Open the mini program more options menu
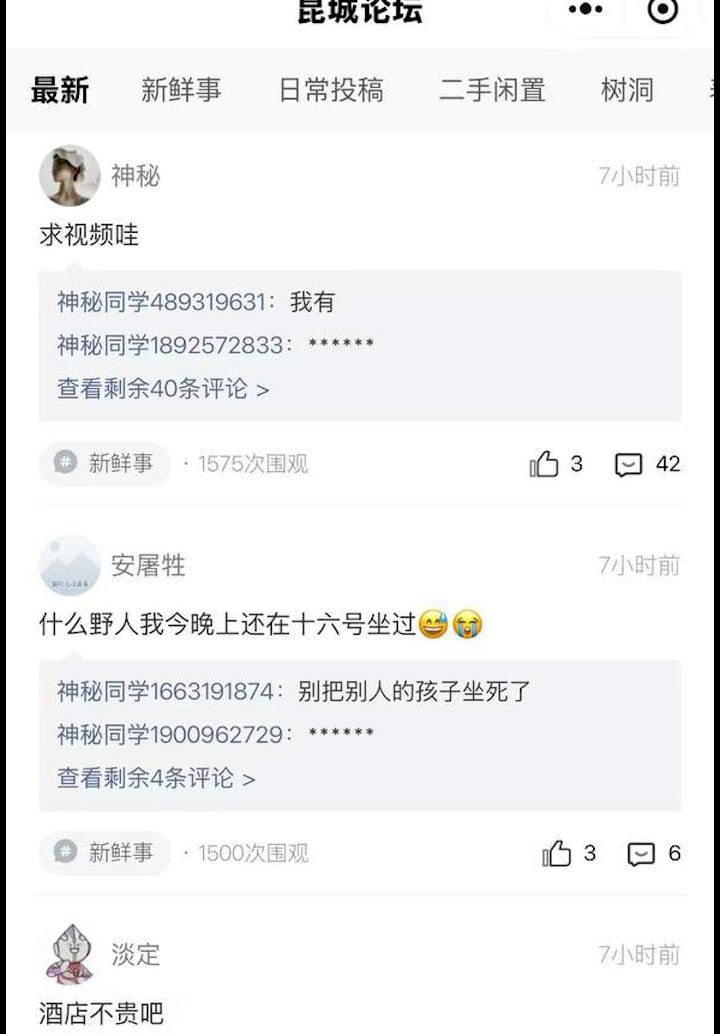This screenshot has height=1034, width=720. pos(586,10)
